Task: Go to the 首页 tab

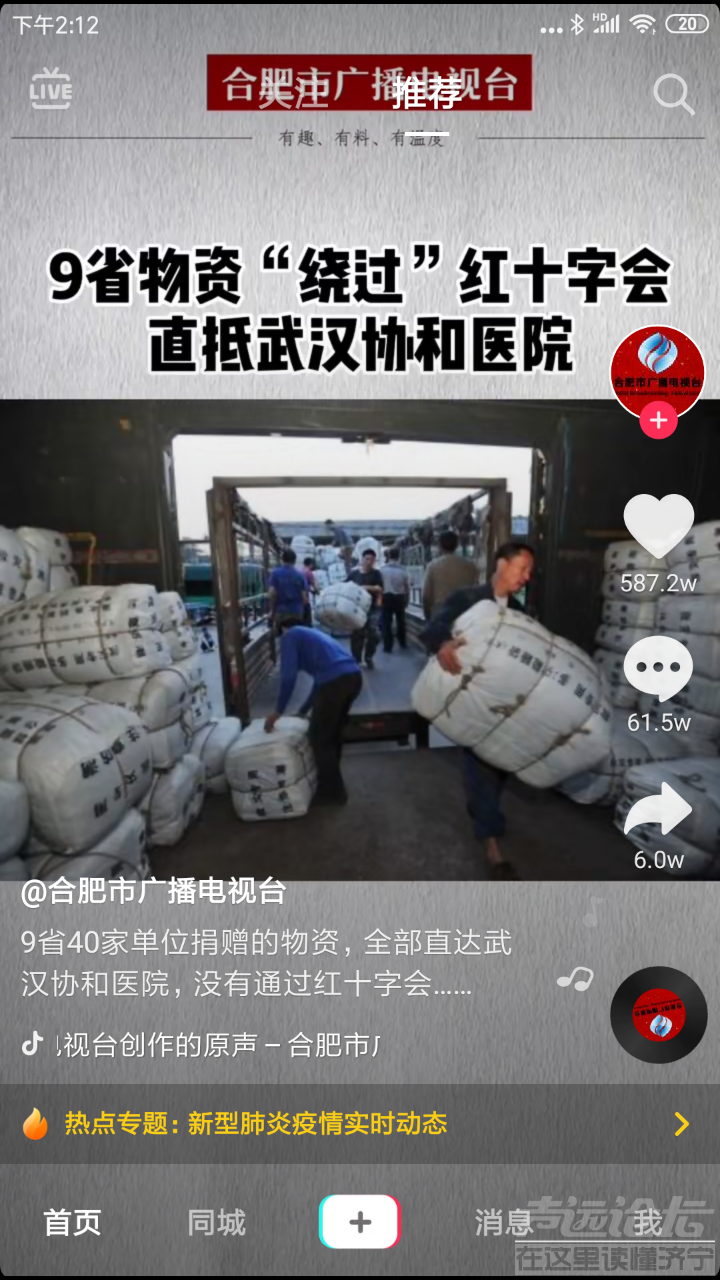Action: coord(72,1222)
